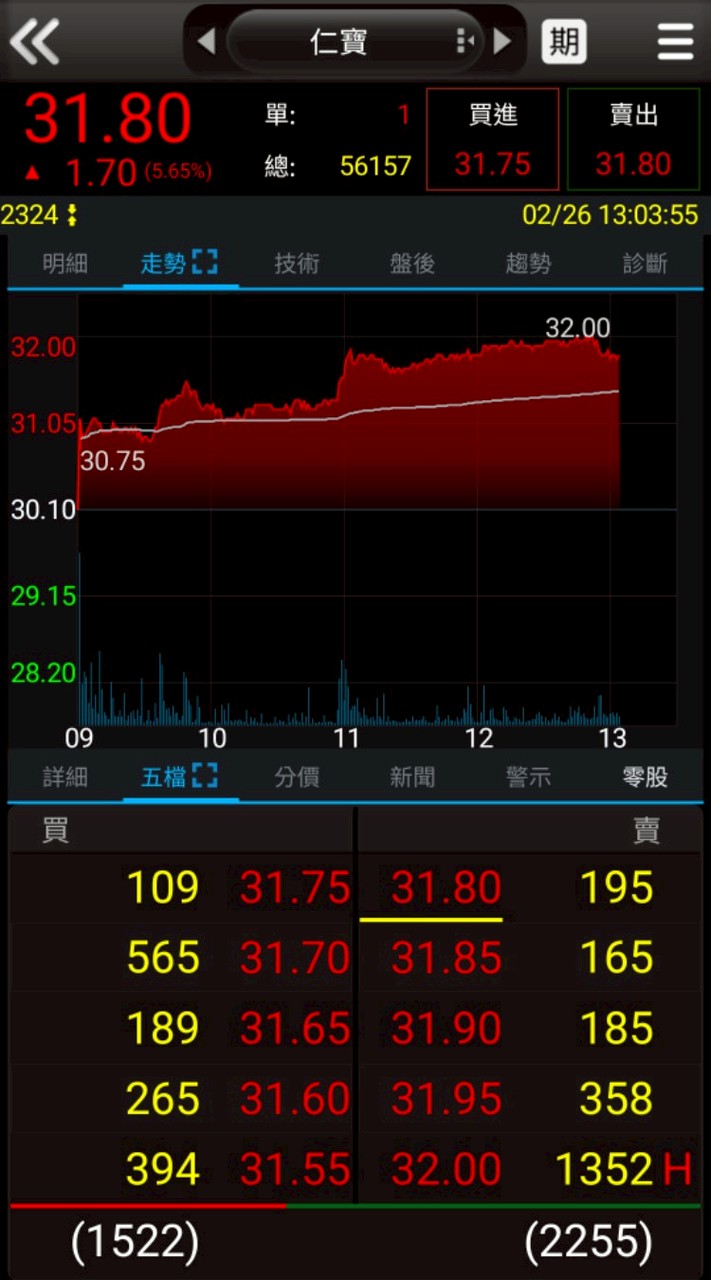Select the 五檔 order book tab
Viewport: 711px width, 1280px height.
(179, 777)
